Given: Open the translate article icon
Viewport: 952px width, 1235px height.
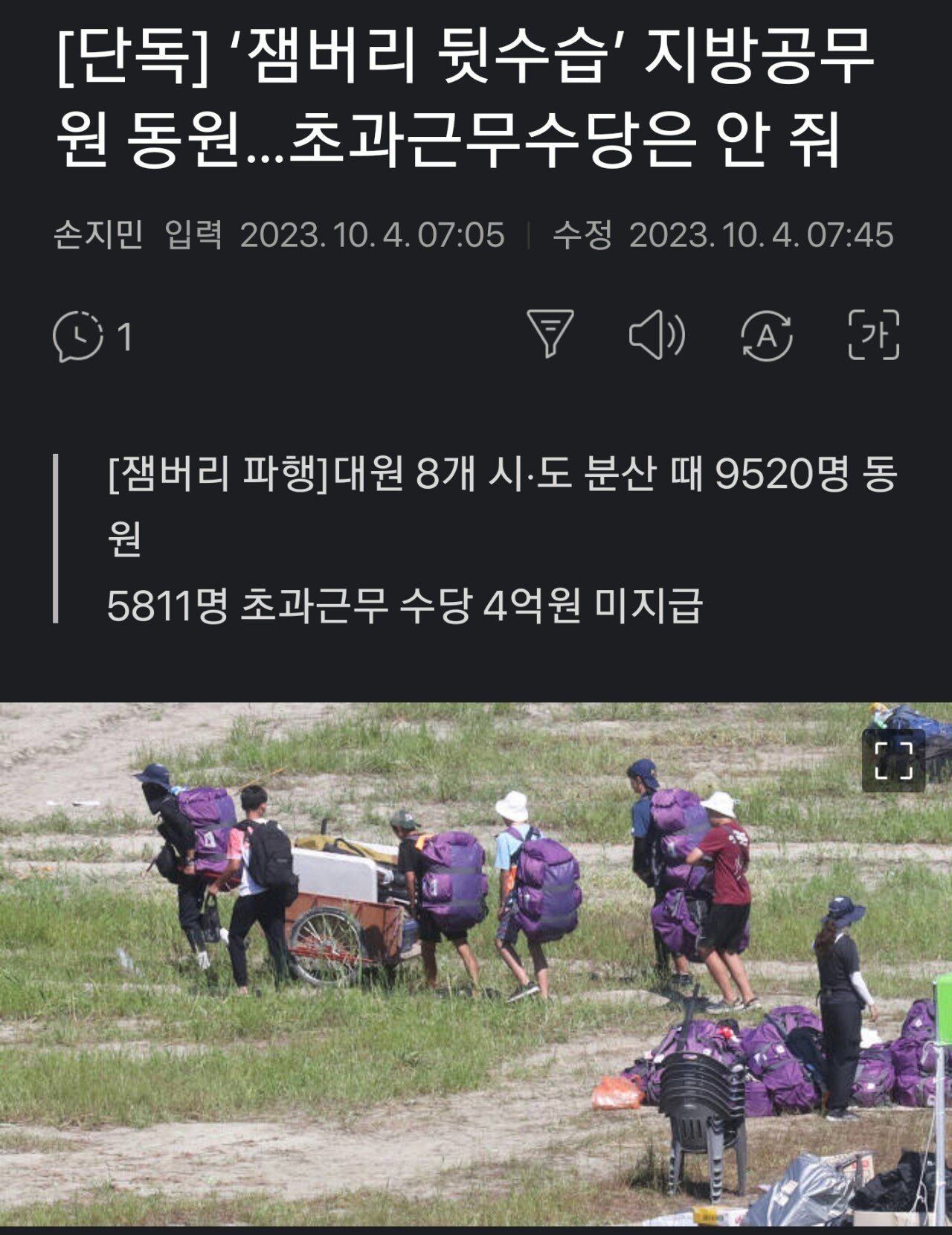Looking at the screenshot, I should (x=767, y=336).
